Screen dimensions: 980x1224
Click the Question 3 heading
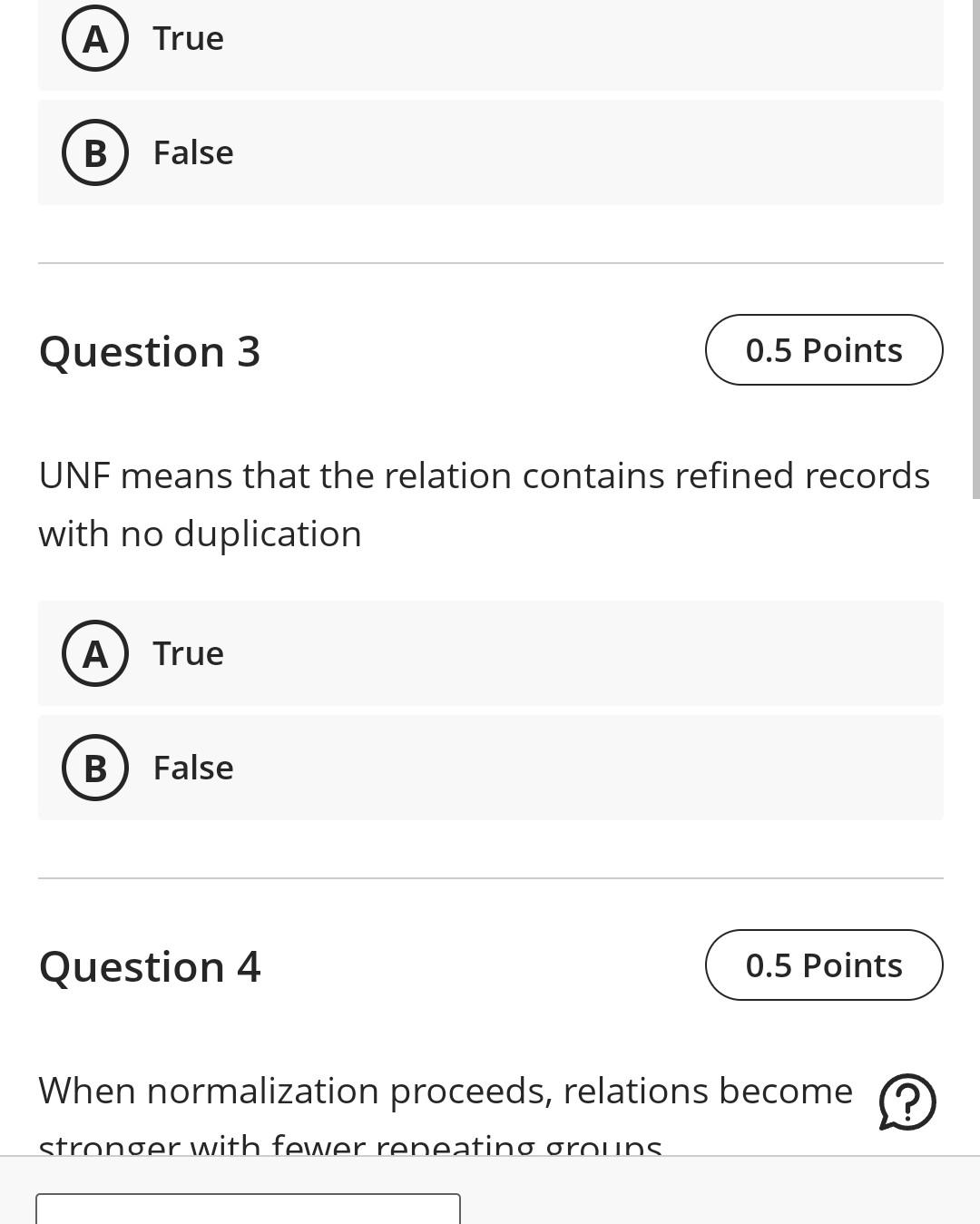[x=150, y=351]
